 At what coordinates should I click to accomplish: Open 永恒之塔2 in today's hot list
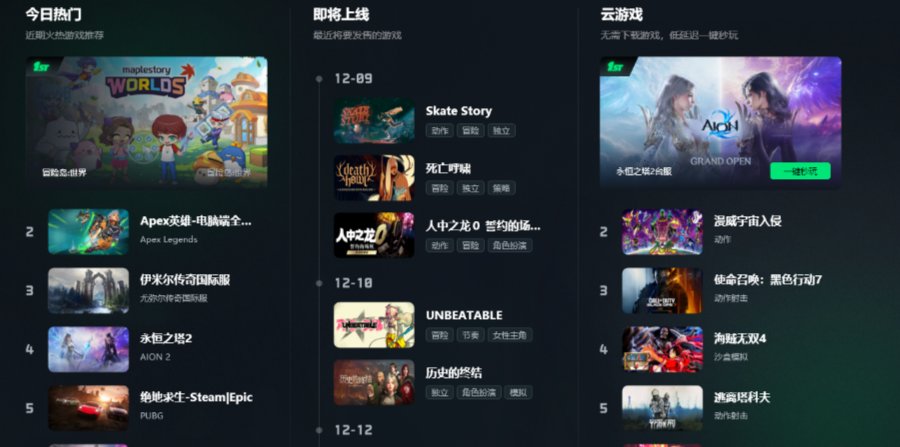pyautogui.click(x=166, y=338)
